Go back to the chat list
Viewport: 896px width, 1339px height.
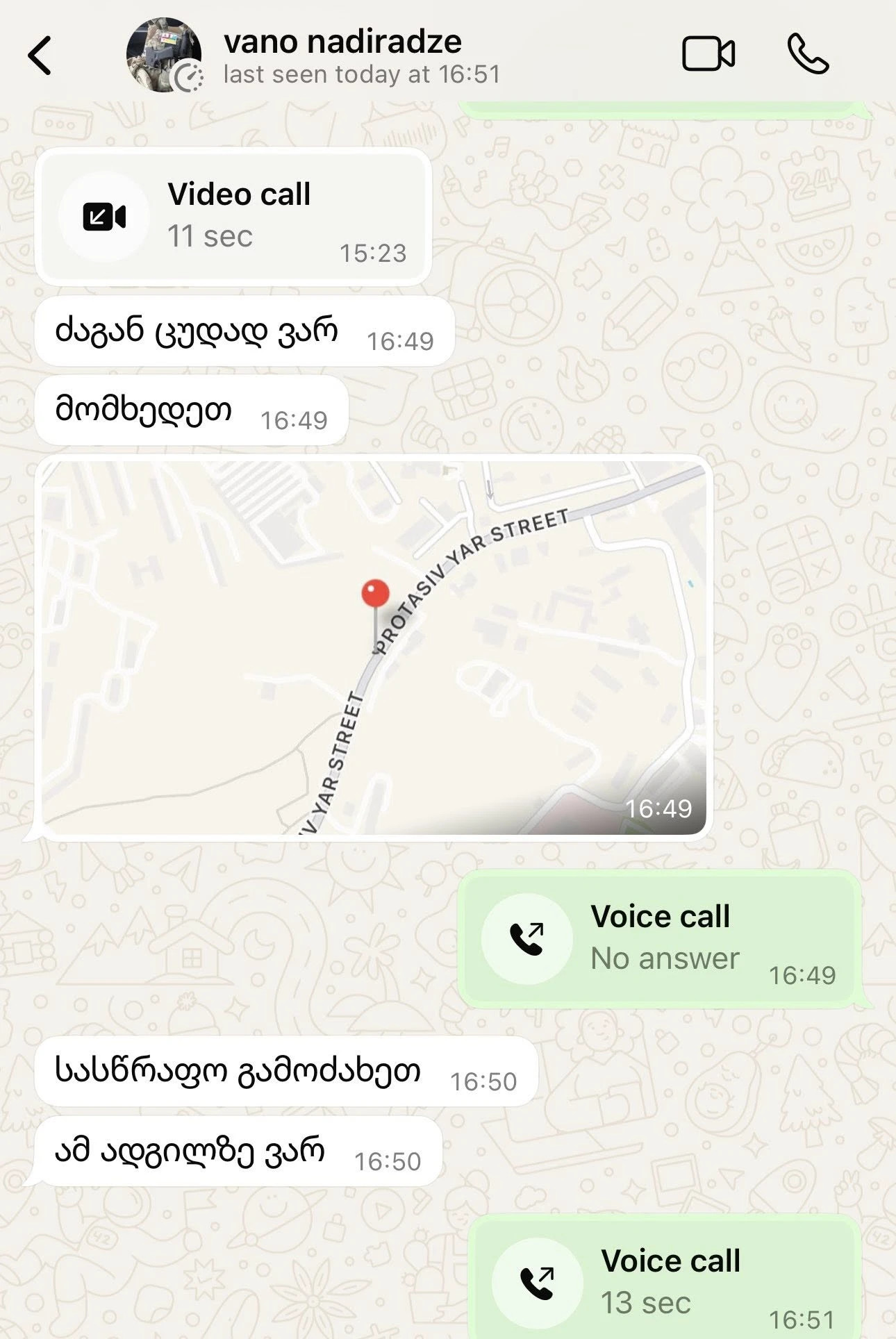click(40, 56)
